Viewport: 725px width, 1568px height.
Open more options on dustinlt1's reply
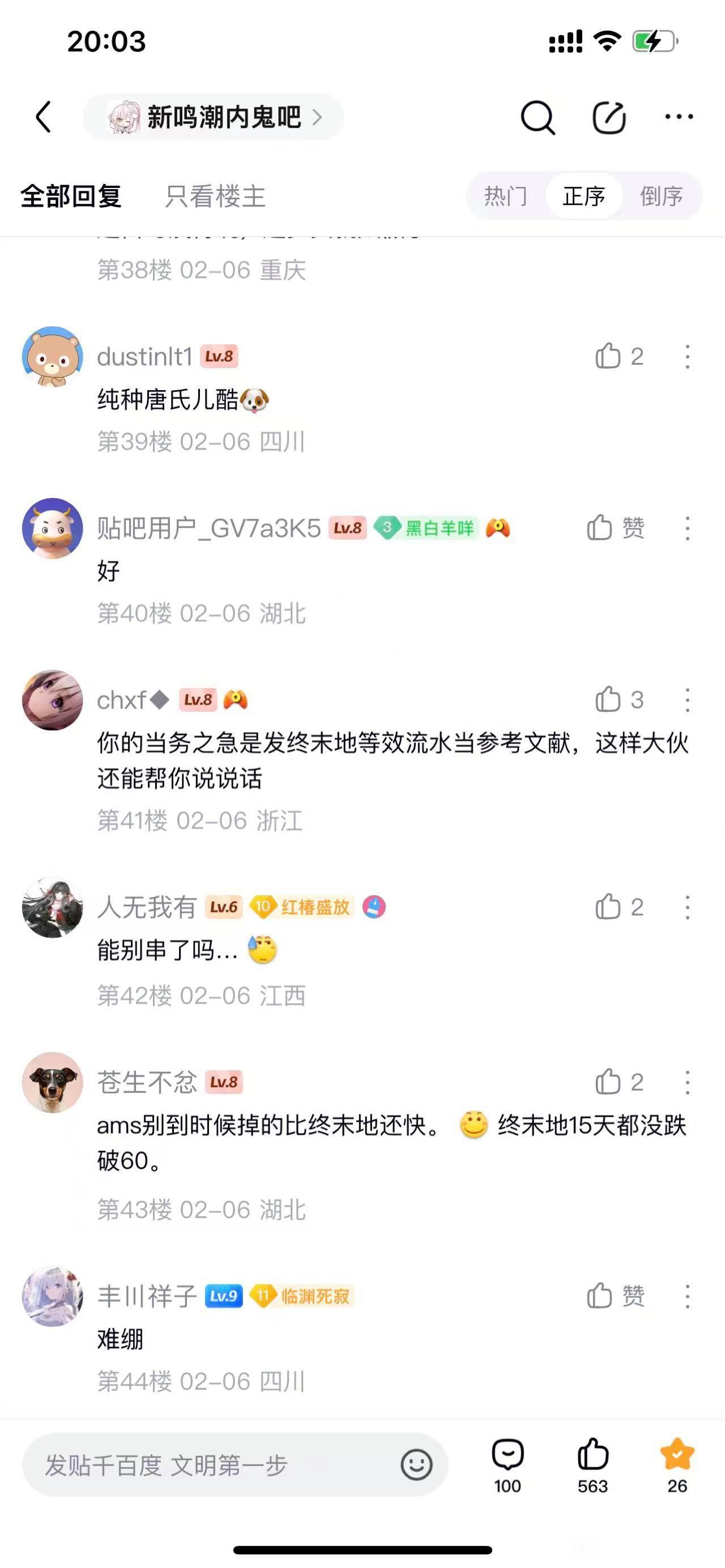click(687, 357)
